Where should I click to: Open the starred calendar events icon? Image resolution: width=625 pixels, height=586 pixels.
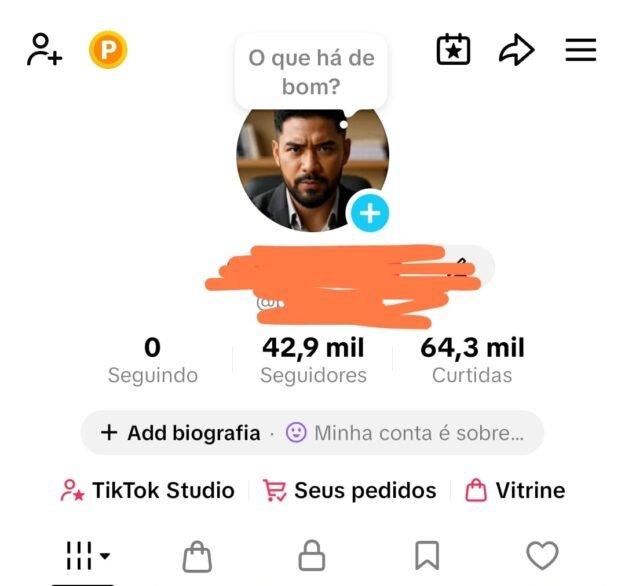[x=453, y=49]
